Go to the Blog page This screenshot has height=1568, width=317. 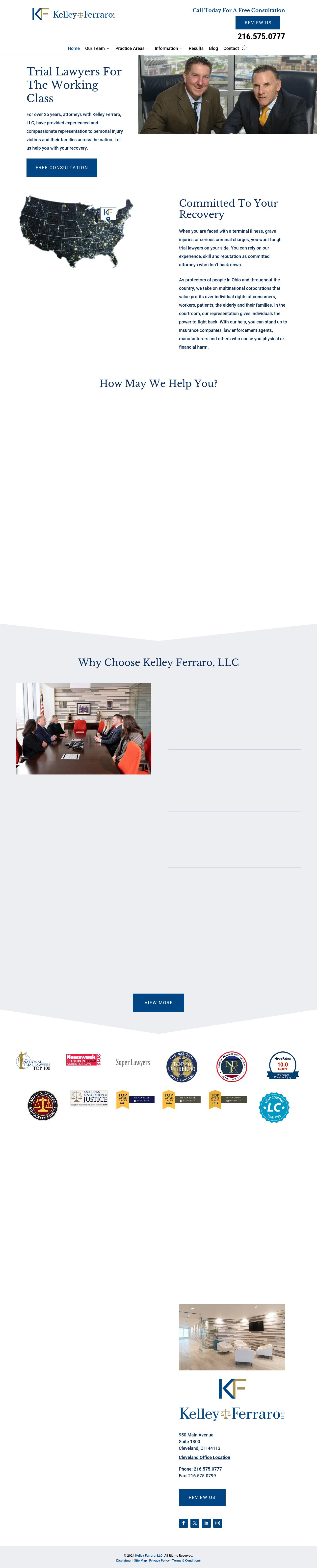click(x=213, y=48)
